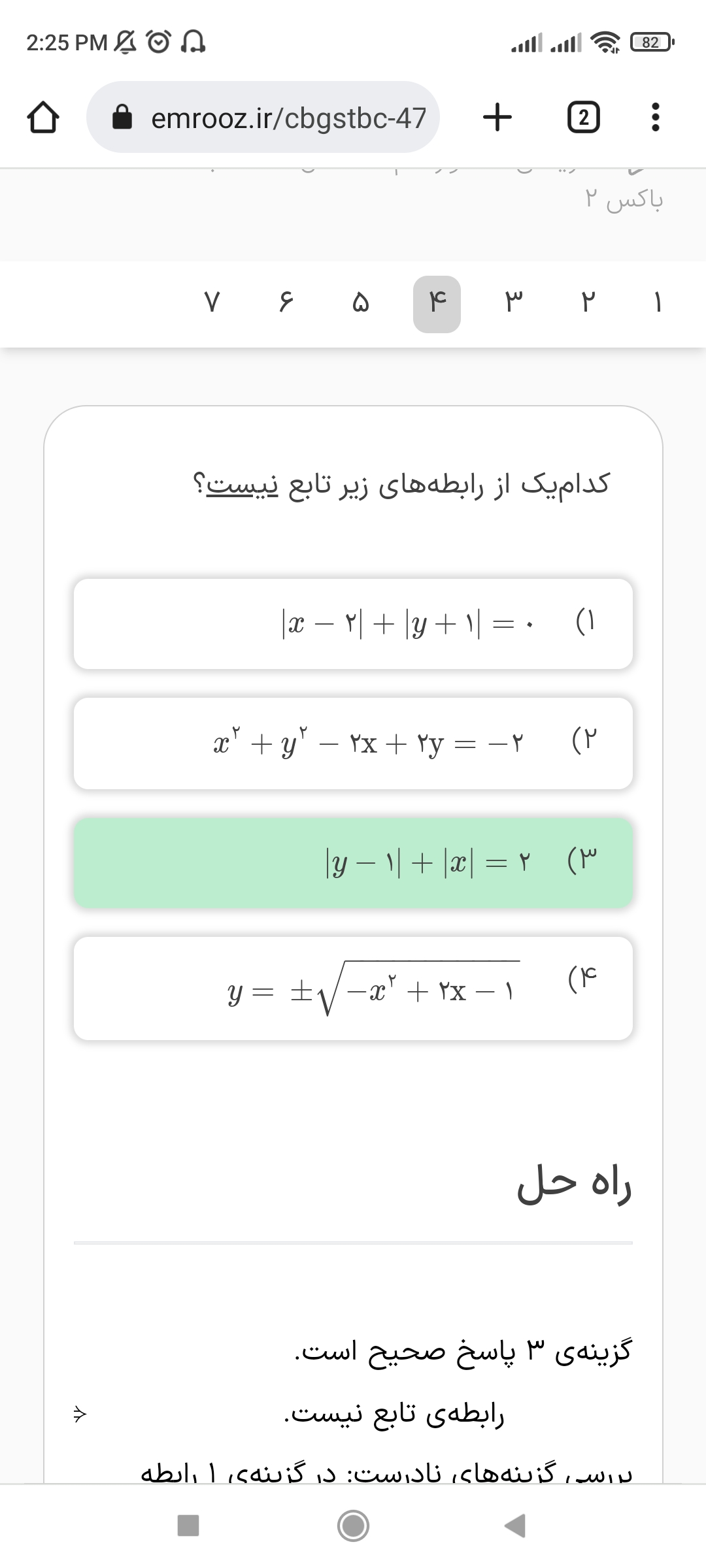Select question ۴ in the pager
This screenshot has width=706, height=1568.
tap(437, 304)
